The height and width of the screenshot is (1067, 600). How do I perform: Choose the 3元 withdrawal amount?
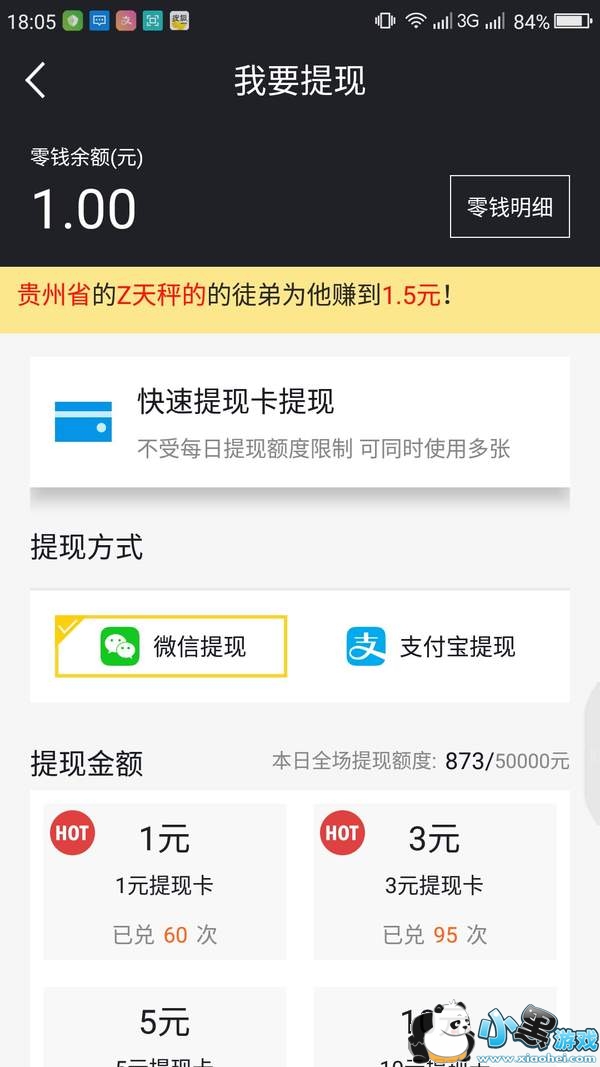[x=435, y=881]
